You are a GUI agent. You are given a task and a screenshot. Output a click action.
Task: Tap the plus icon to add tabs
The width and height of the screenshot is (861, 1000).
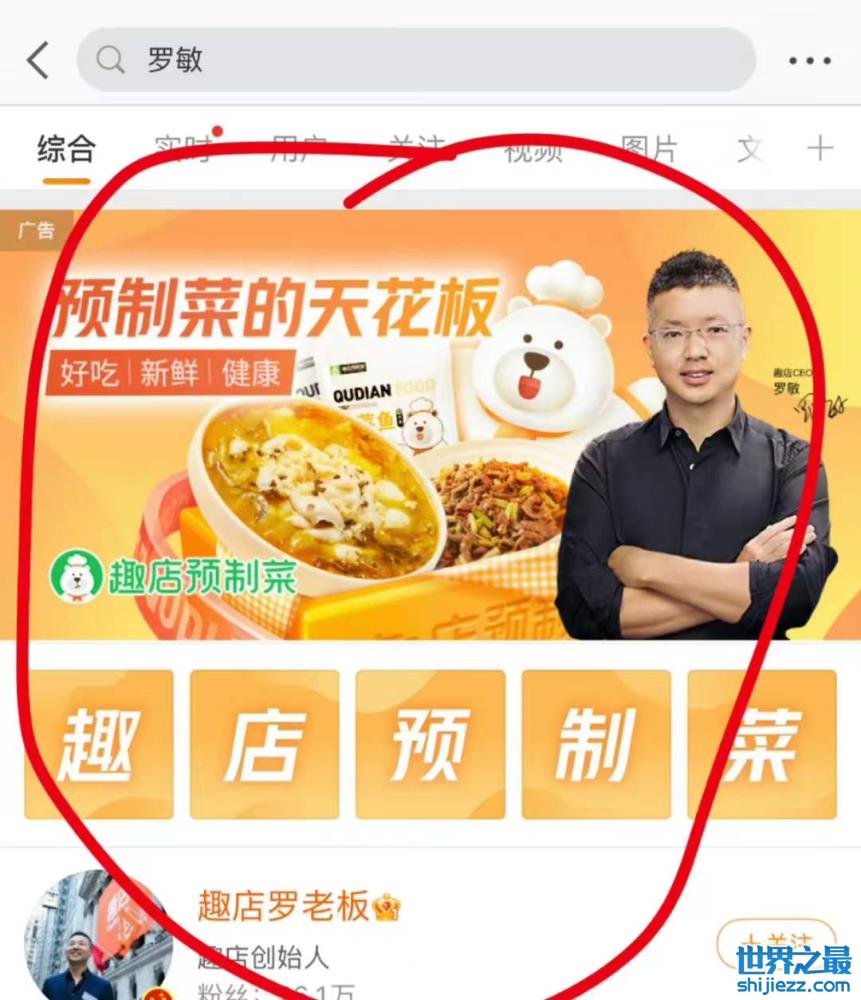[x=819, y=149]
